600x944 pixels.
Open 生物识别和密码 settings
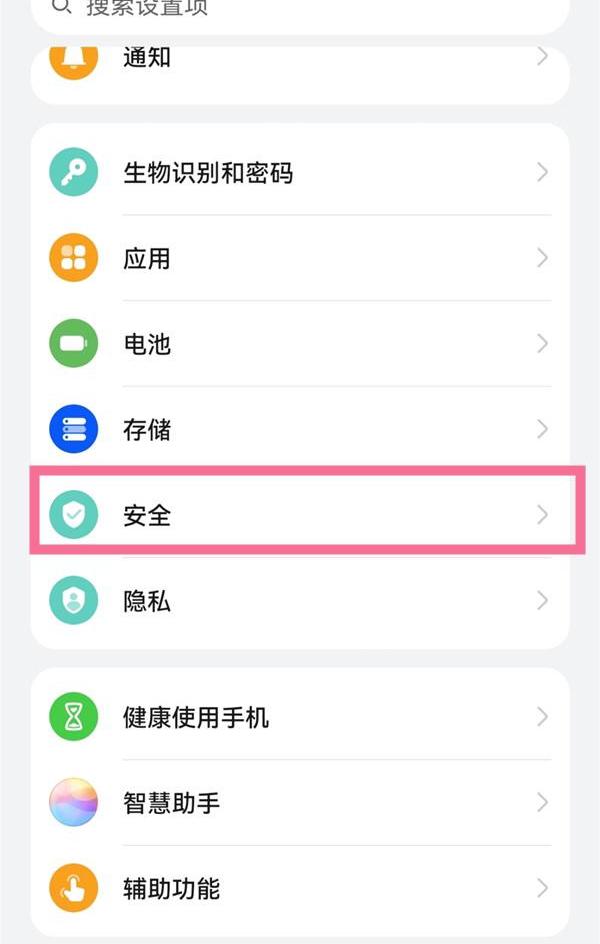pyautogui.click(x=300, y=173)
